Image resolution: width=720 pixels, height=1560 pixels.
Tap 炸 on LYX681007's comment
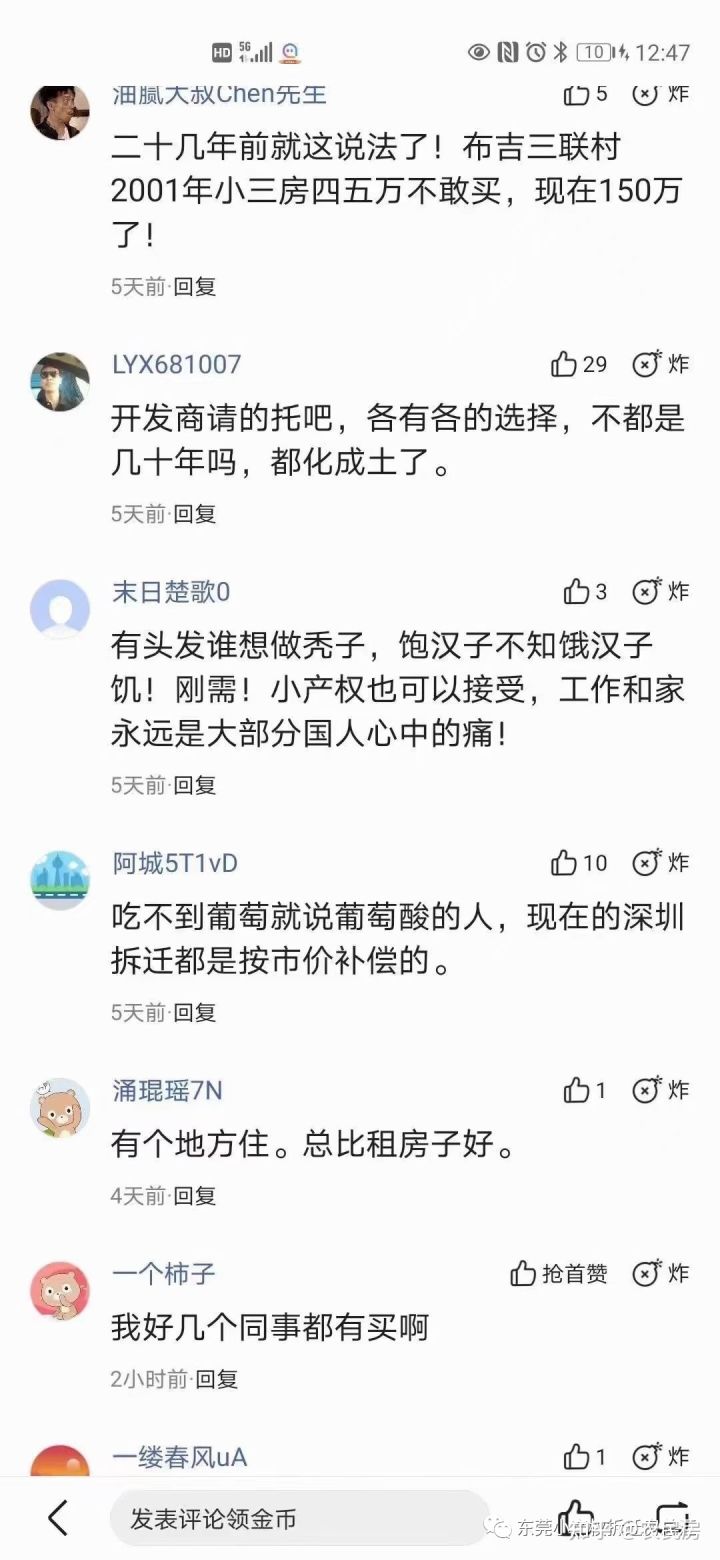tap(662, 364)
